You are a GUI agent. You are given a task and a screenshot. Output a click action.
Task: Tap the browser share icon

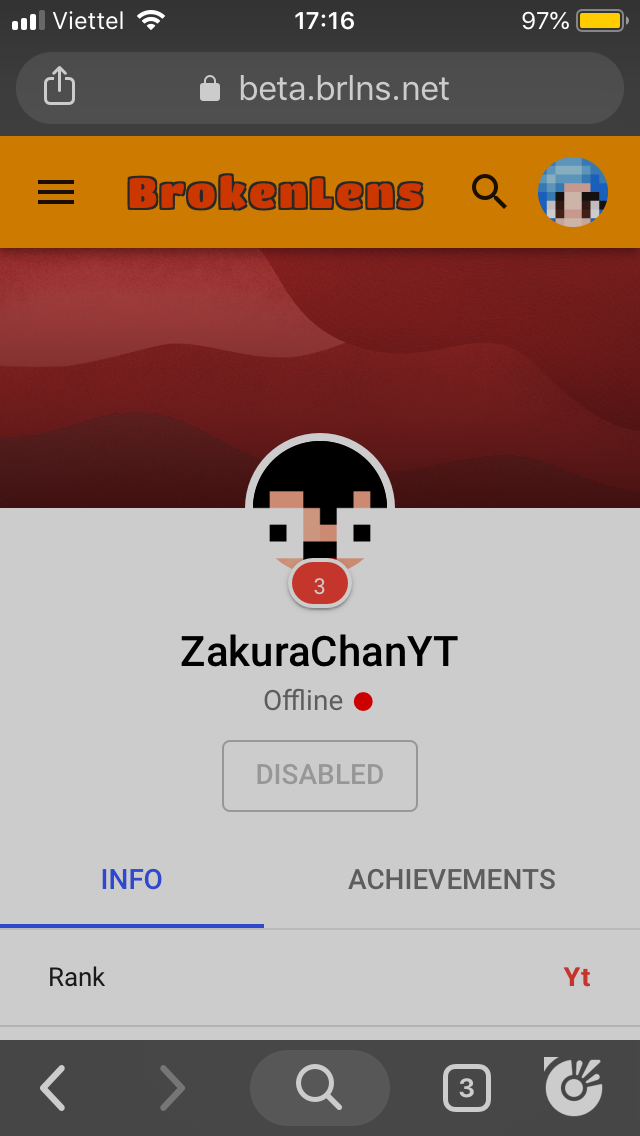59,88
